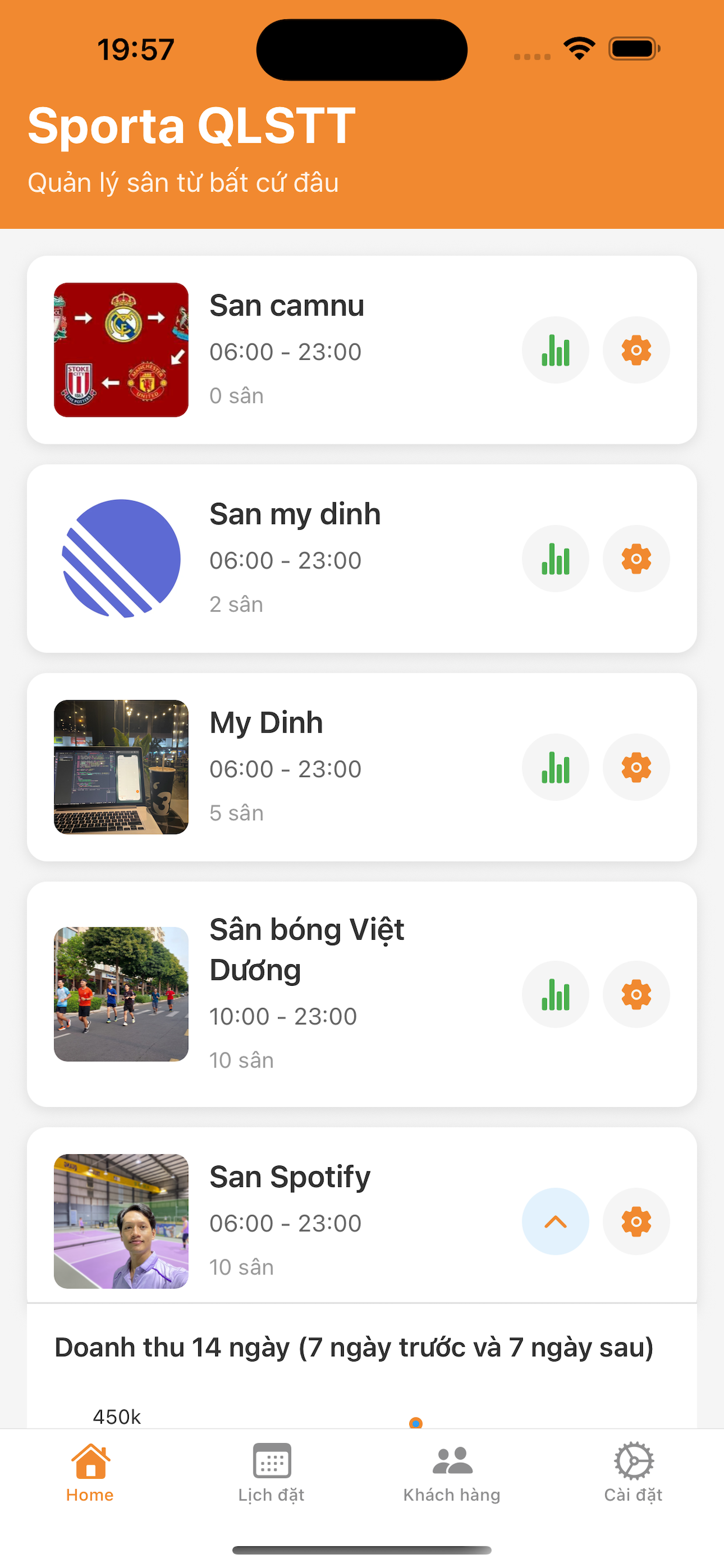Open San Spotify settings gear
724x1568 pixels.
pos(636,1221)
